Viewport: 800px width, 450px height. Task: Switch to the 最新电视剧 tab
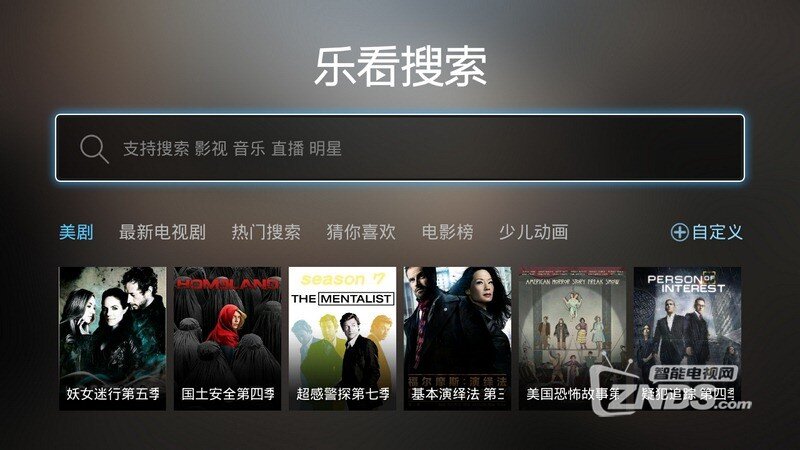click(162, 232)
